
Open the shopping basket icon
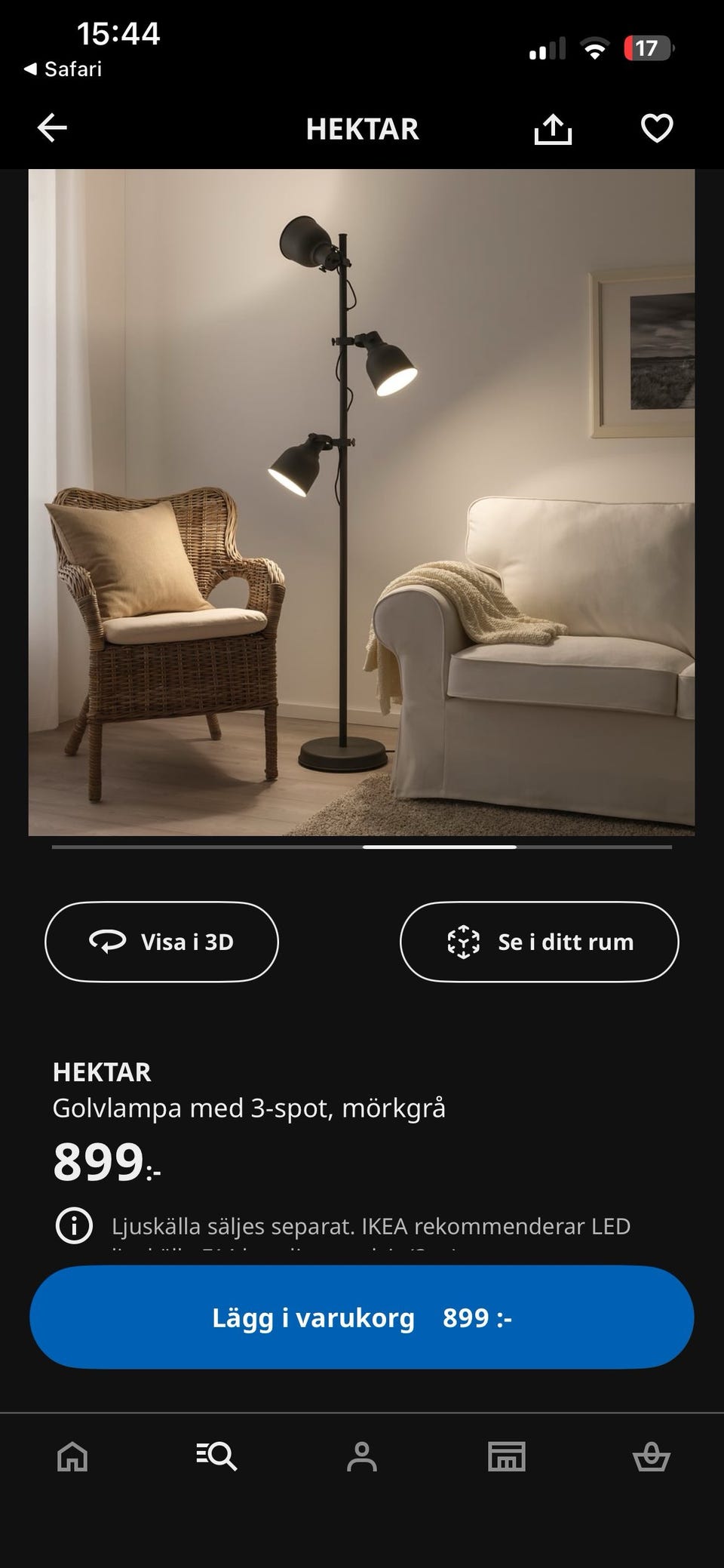click(x=652, y=1457)
